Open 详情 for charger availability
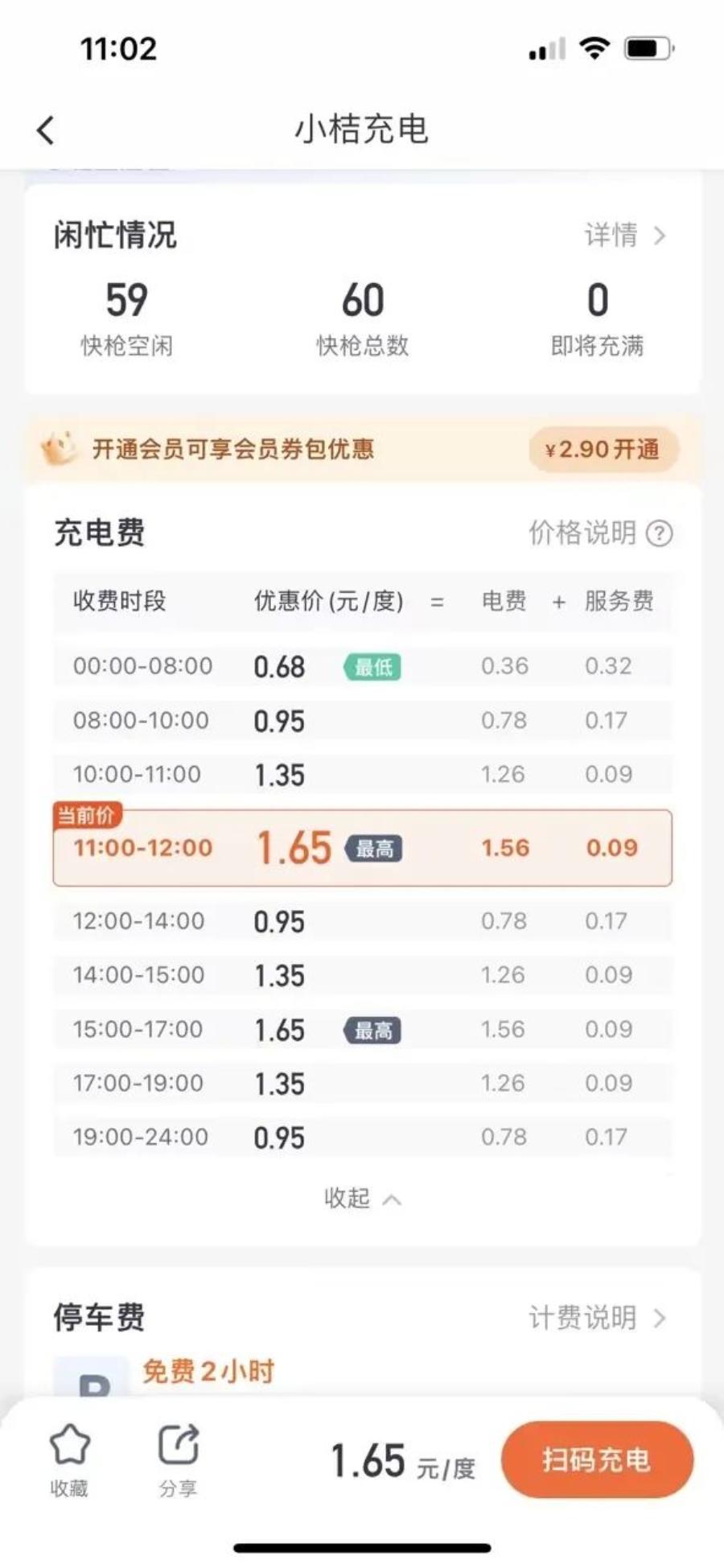Image resolution: width=724 pixels, height=1568 pixels. (x=624, y=236)
